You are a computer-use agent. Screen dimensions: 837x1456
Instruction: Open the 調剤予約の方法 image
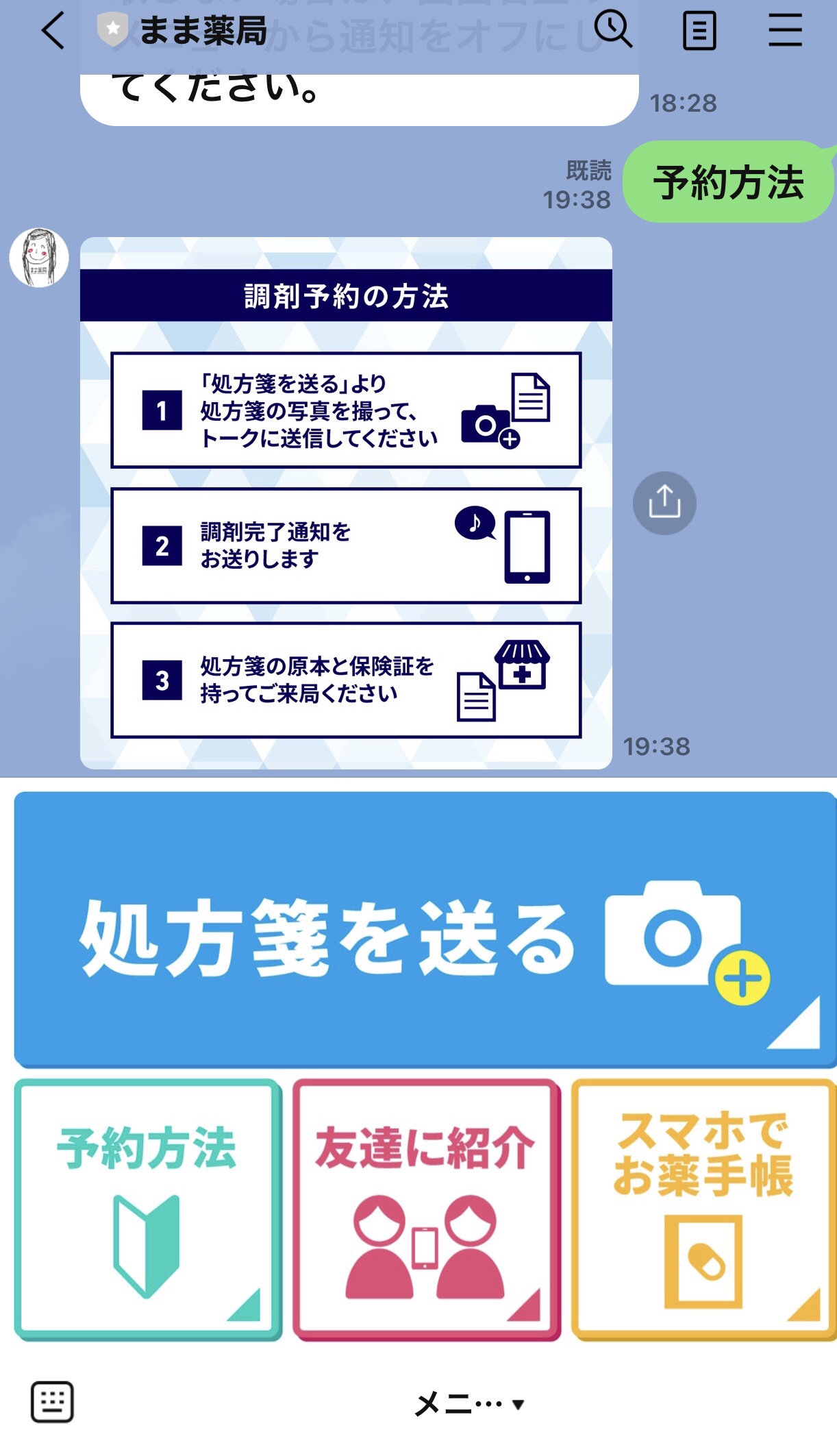click(346, 503)
